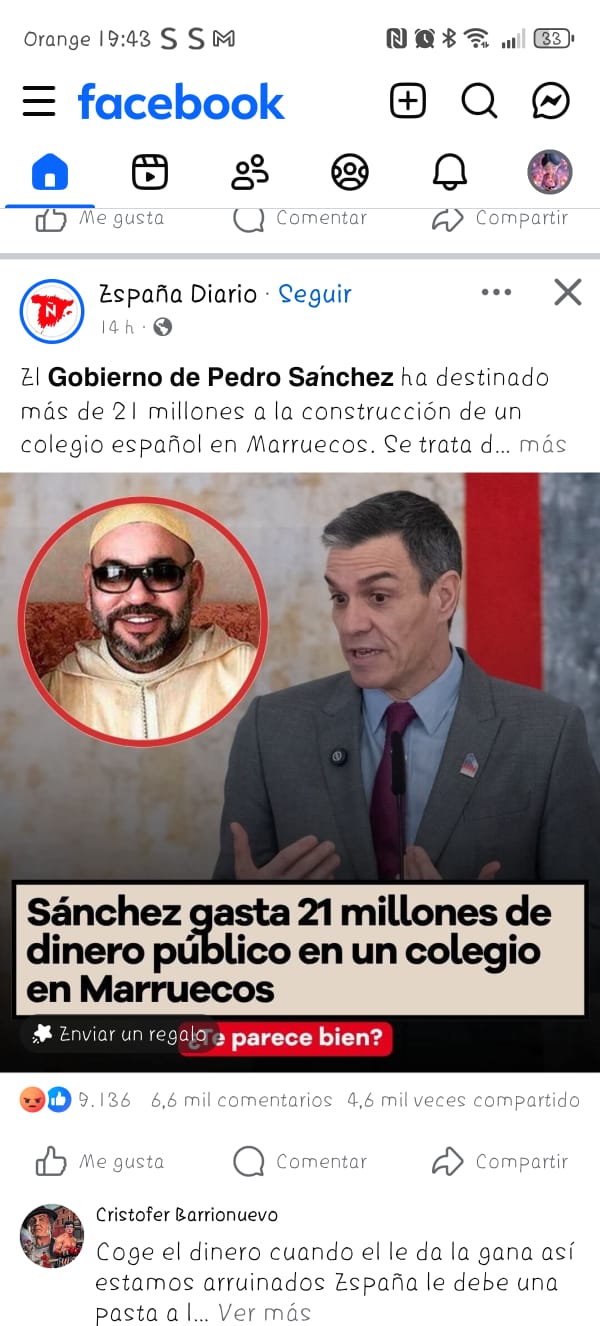Dismiss the España Diario post
The width and height of the screenshot is (600, 1326).
[567, 292]
